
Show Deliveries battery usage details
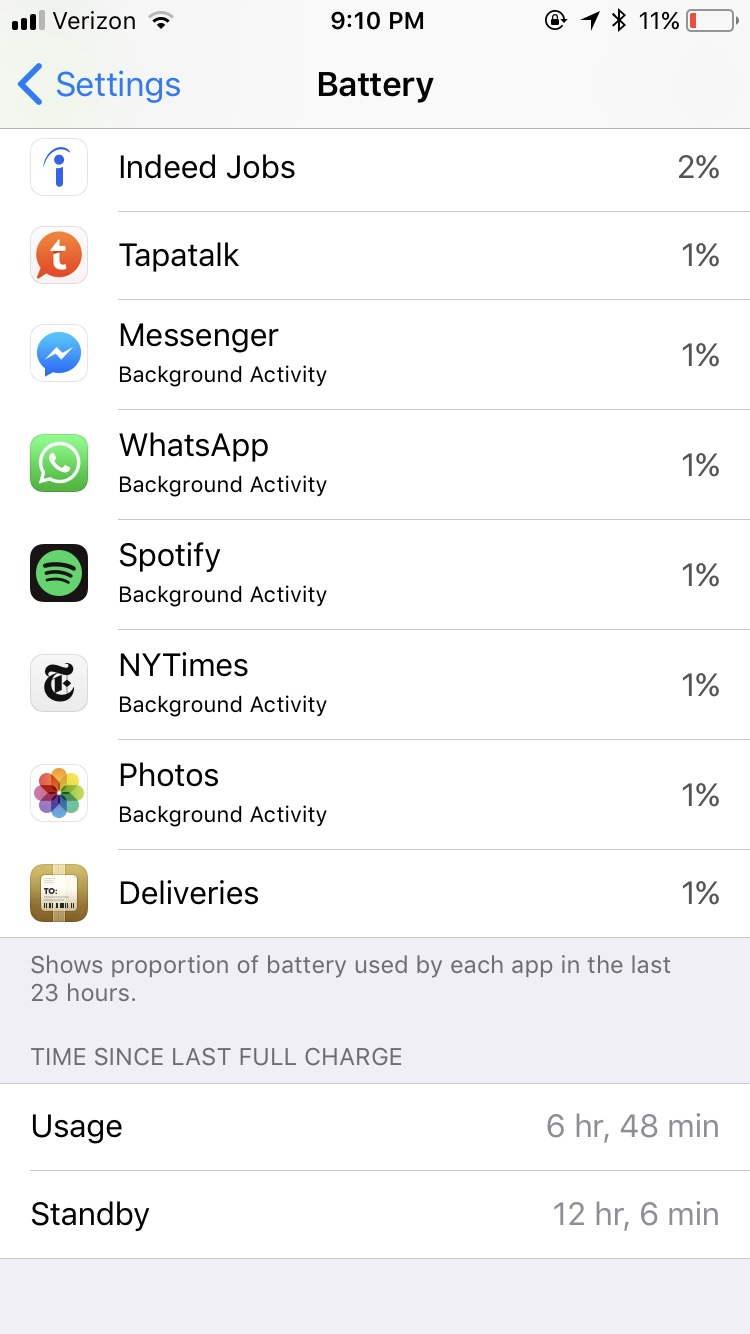[x=375, y=893]
